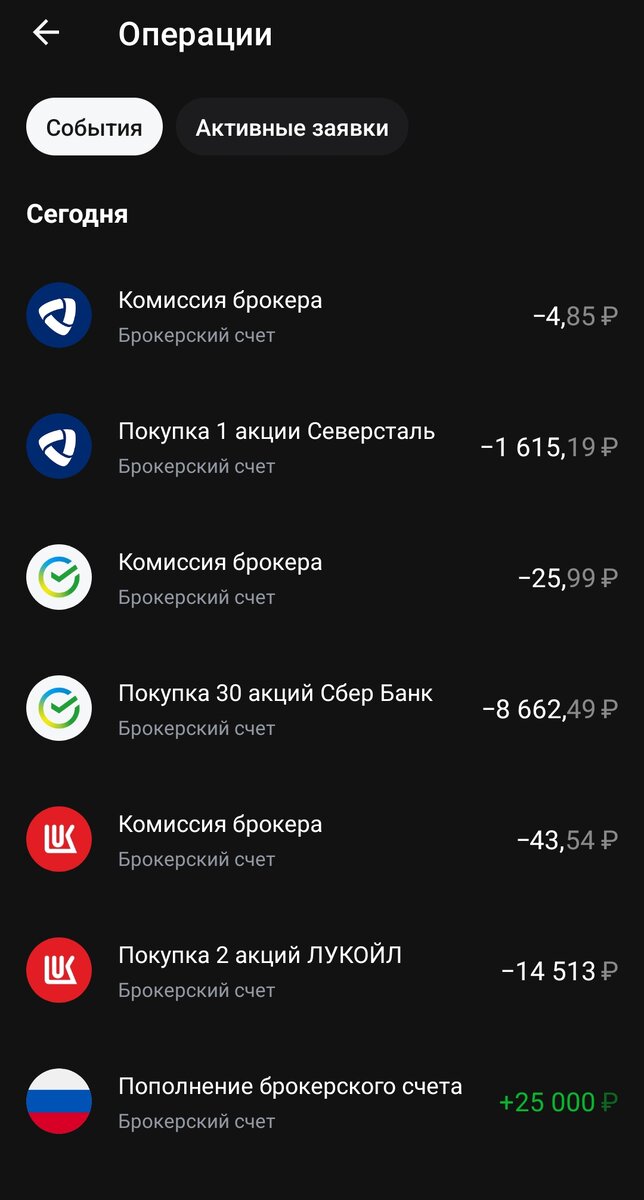View the −25,99 ₽ broker commission details
This screenshot has width=644, height=1200.
tap(322, 578)
